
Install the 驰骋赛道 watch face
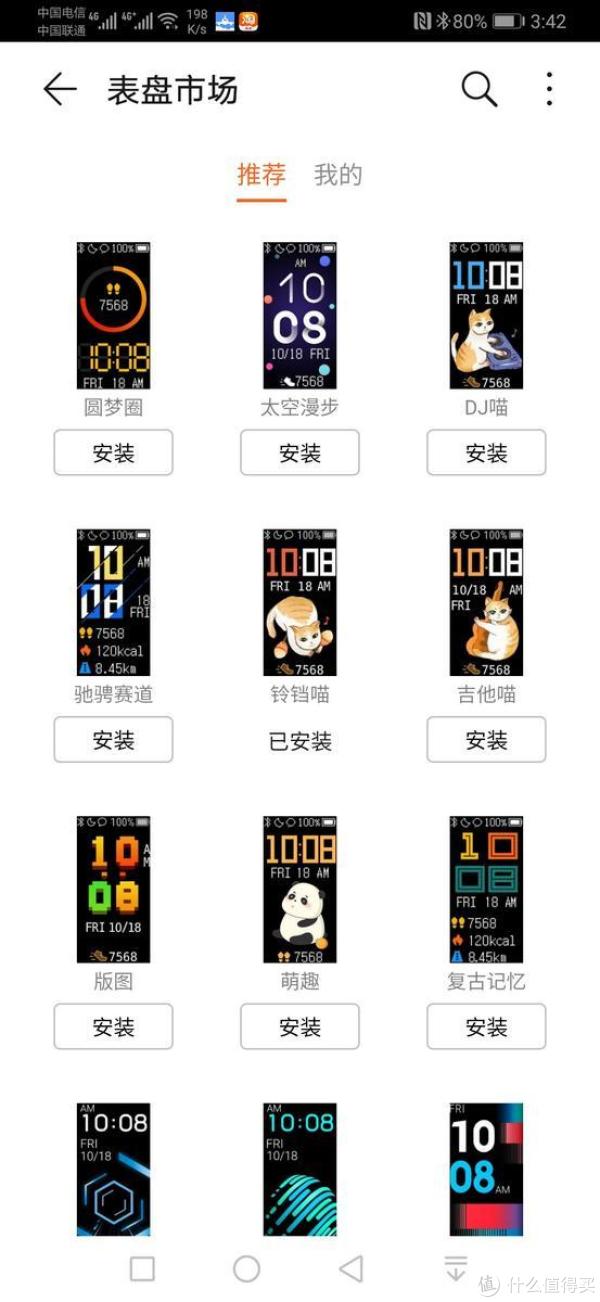coord(113,740)
